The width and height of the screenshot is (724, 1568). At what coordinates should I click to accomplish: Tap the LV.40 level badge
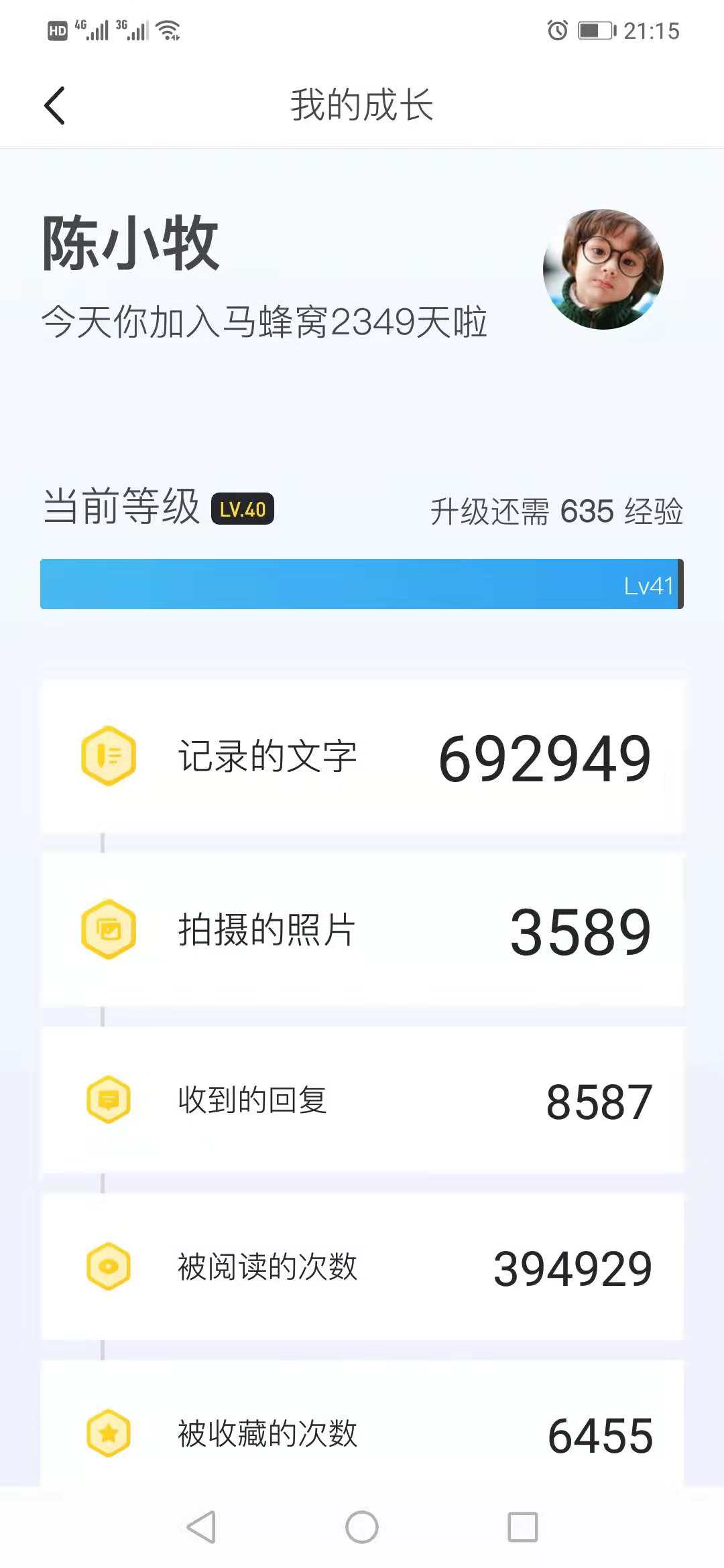point(243,509)
